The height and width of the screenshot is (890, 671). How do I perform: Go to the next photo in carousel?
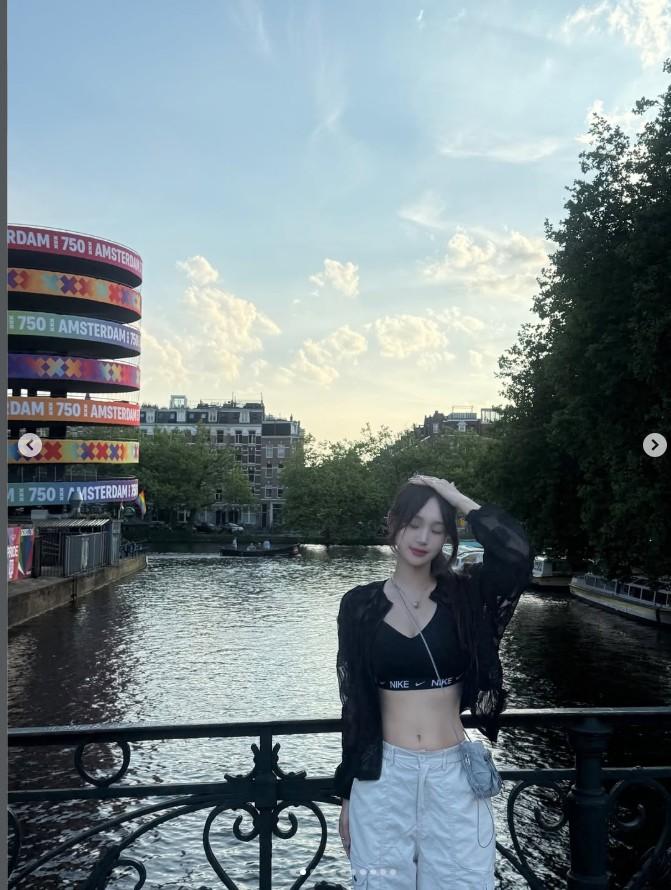coord(654,445)
